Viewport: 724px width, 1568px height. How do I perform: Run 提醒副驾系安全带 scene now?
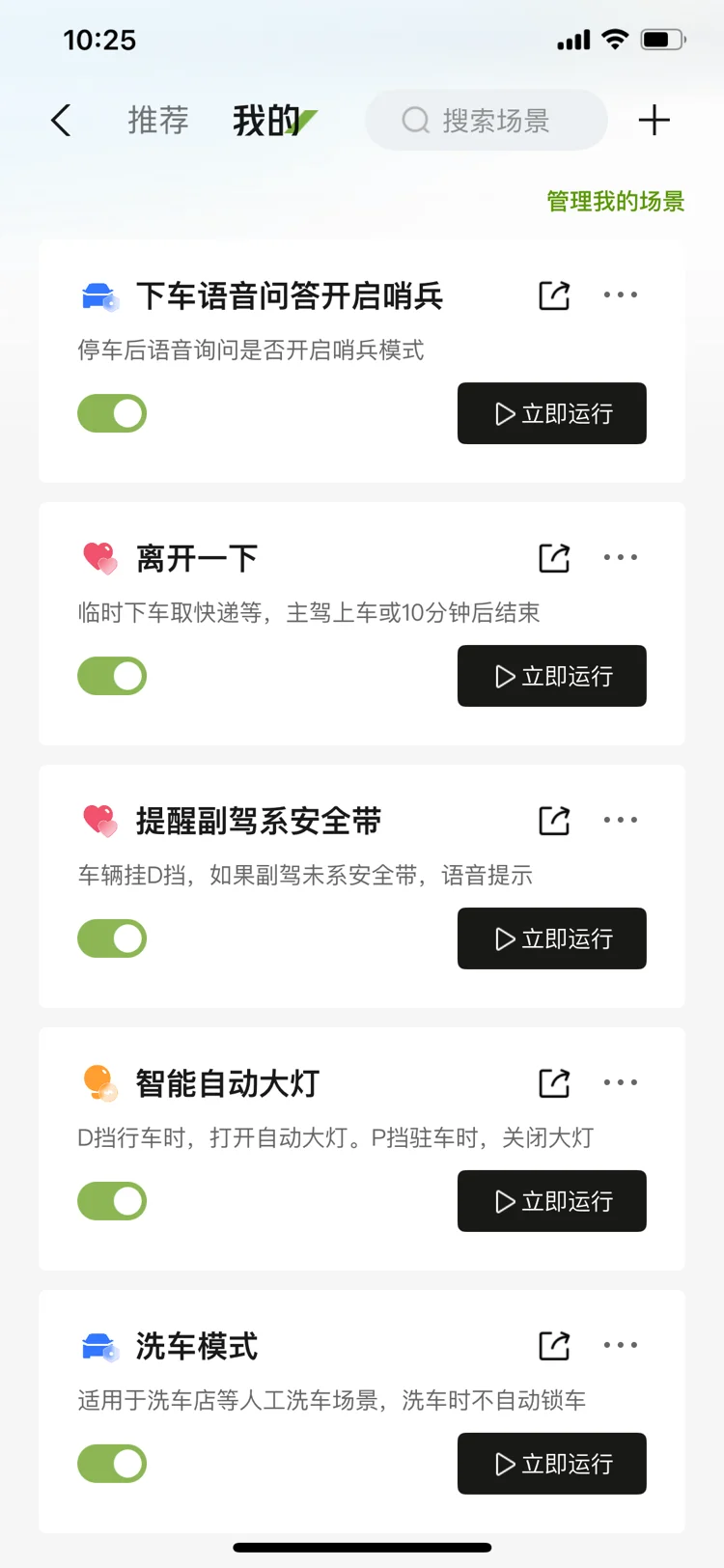(552, 938)
